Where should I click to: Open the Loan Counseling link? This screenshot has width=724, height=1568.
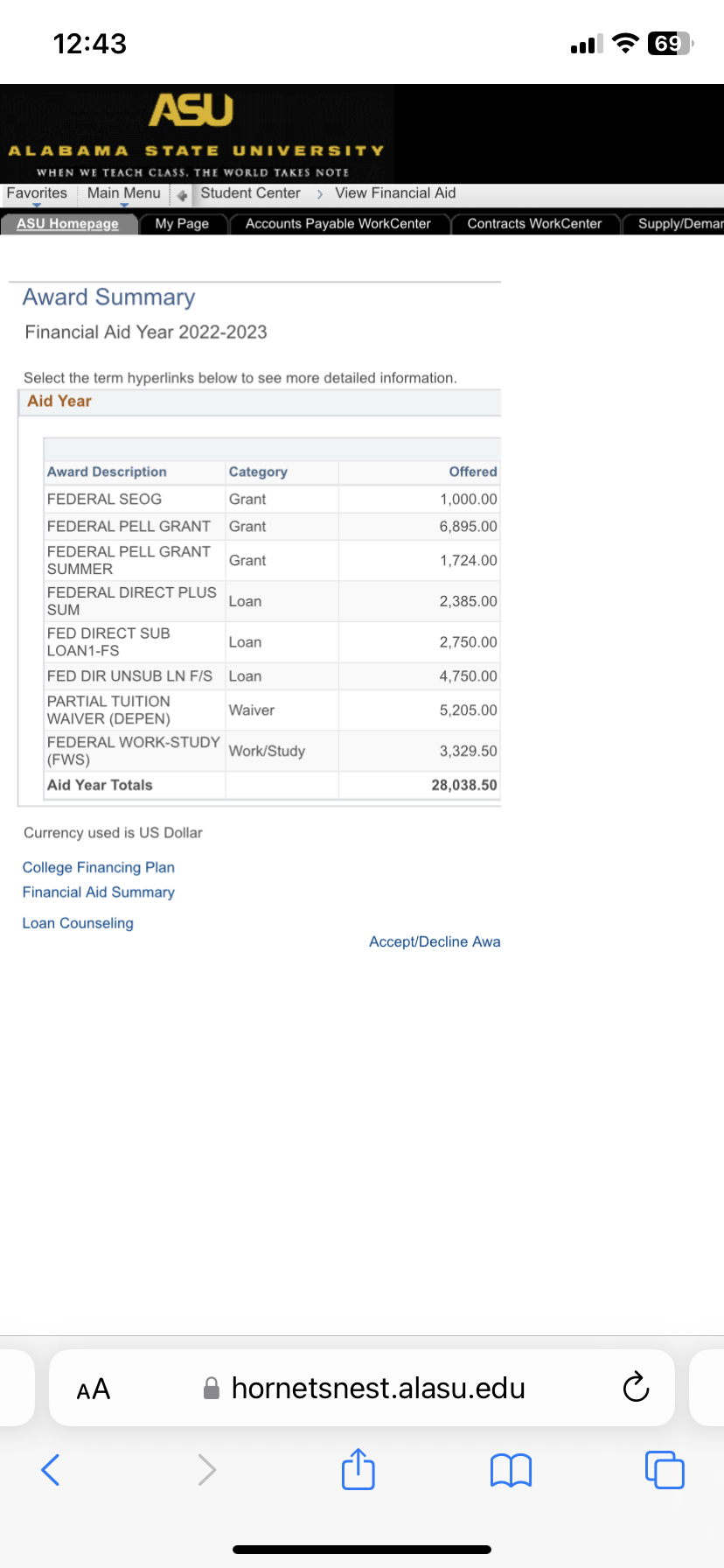(78, 923)
